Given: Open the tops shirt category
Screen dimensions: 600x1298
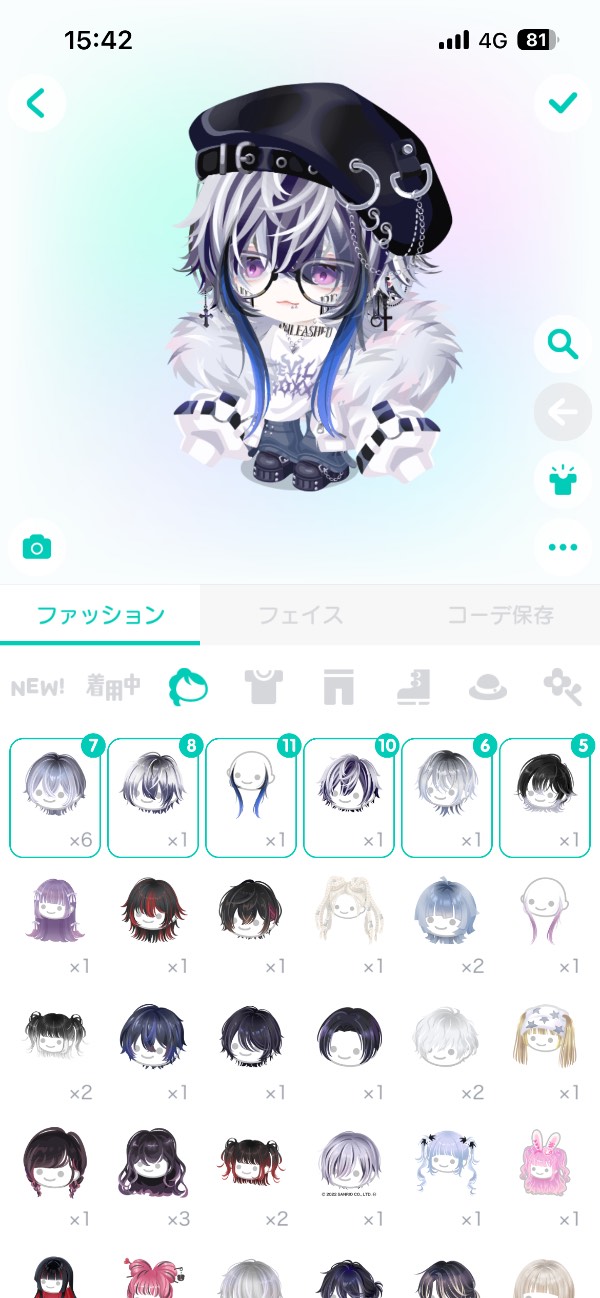Looking at the screenshot, I should point(261,688).
